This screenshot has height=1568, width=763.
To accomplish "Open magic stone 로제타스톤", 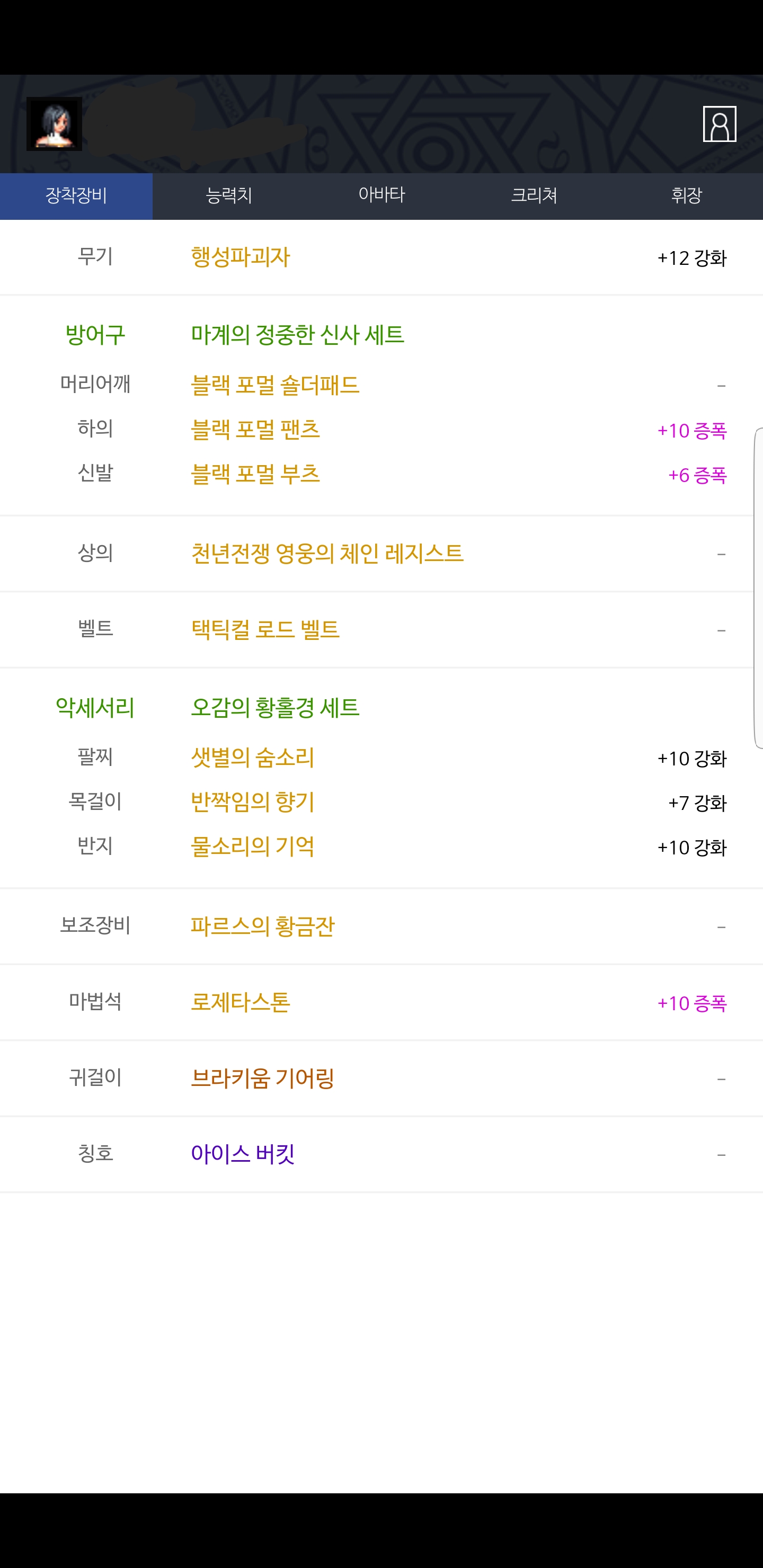I will [x=241, y=1003].
